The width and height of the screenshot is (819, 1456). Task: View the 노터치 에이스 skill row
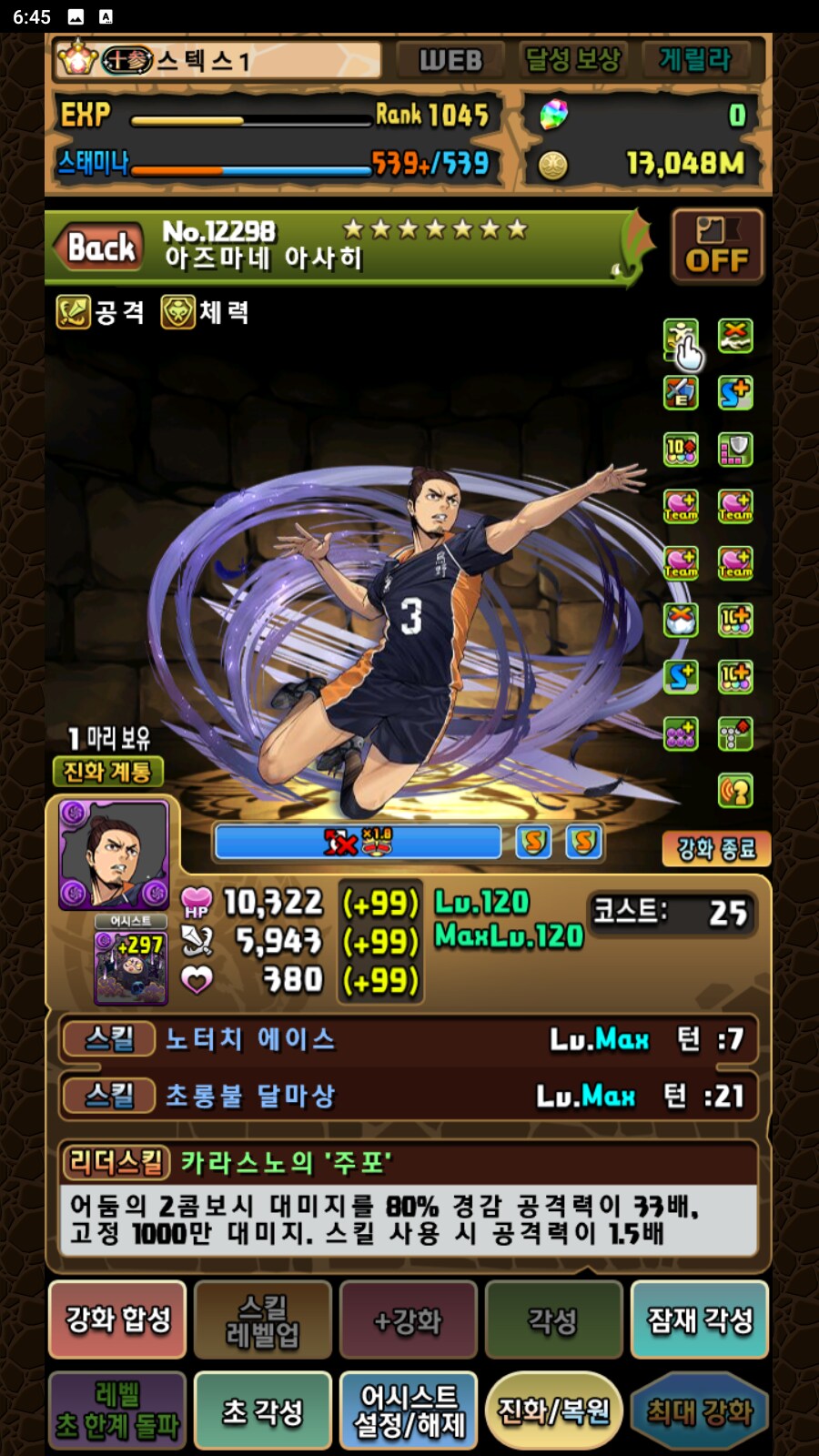[x=409, y=1039]
